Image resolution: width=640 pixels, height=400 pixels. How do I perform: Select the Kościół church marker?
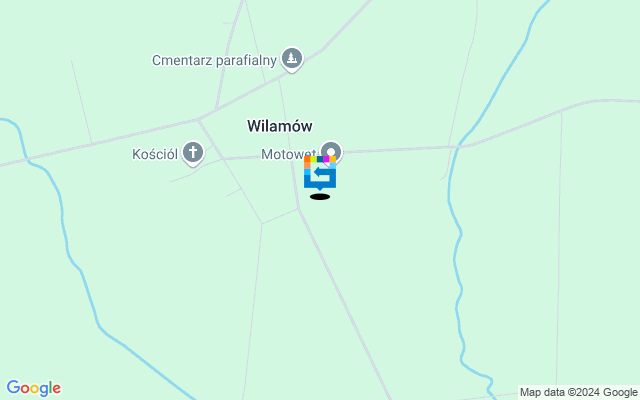[193, 153]
